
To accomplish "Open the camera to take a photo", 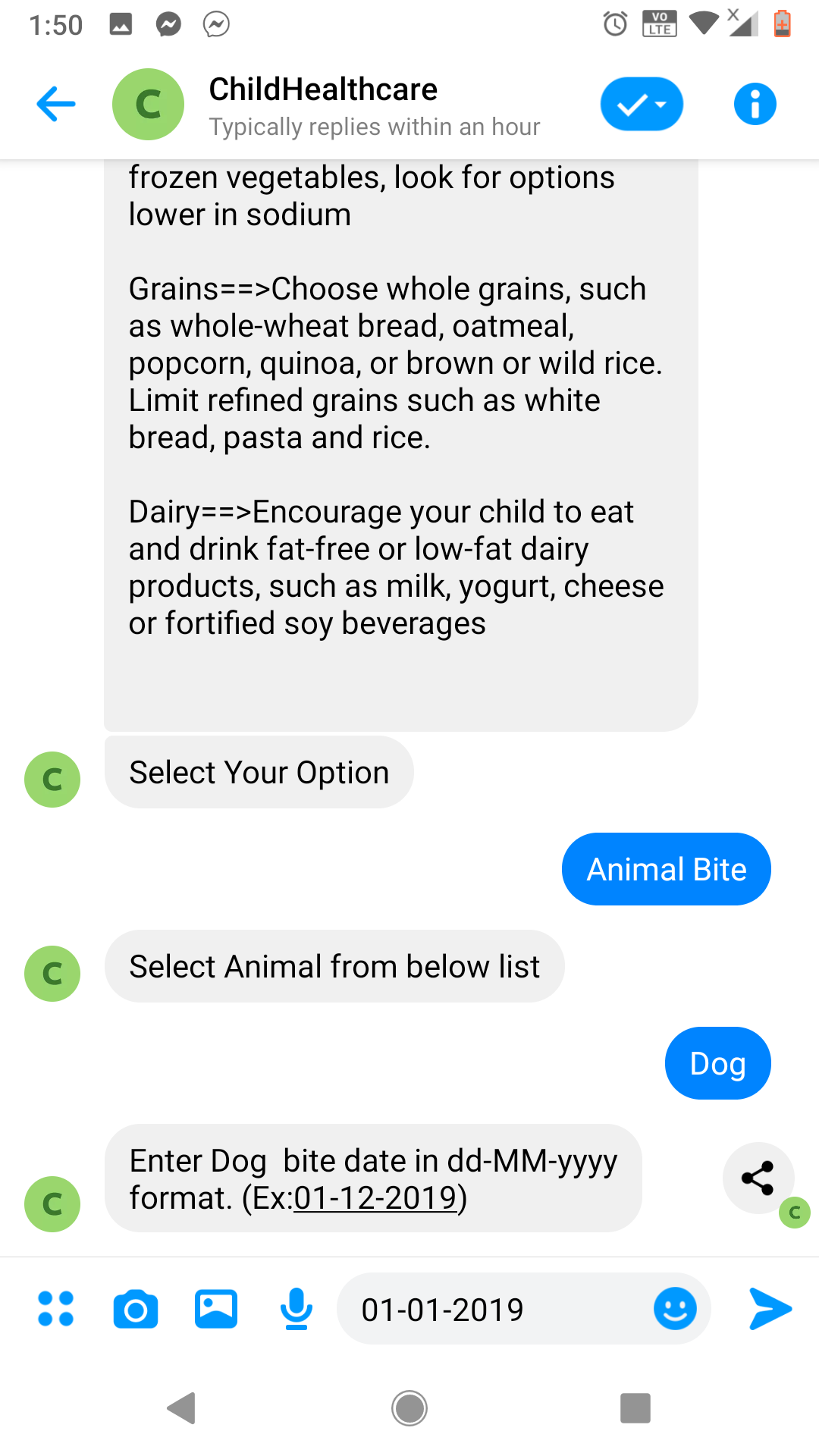I will tap(136, 1309).
